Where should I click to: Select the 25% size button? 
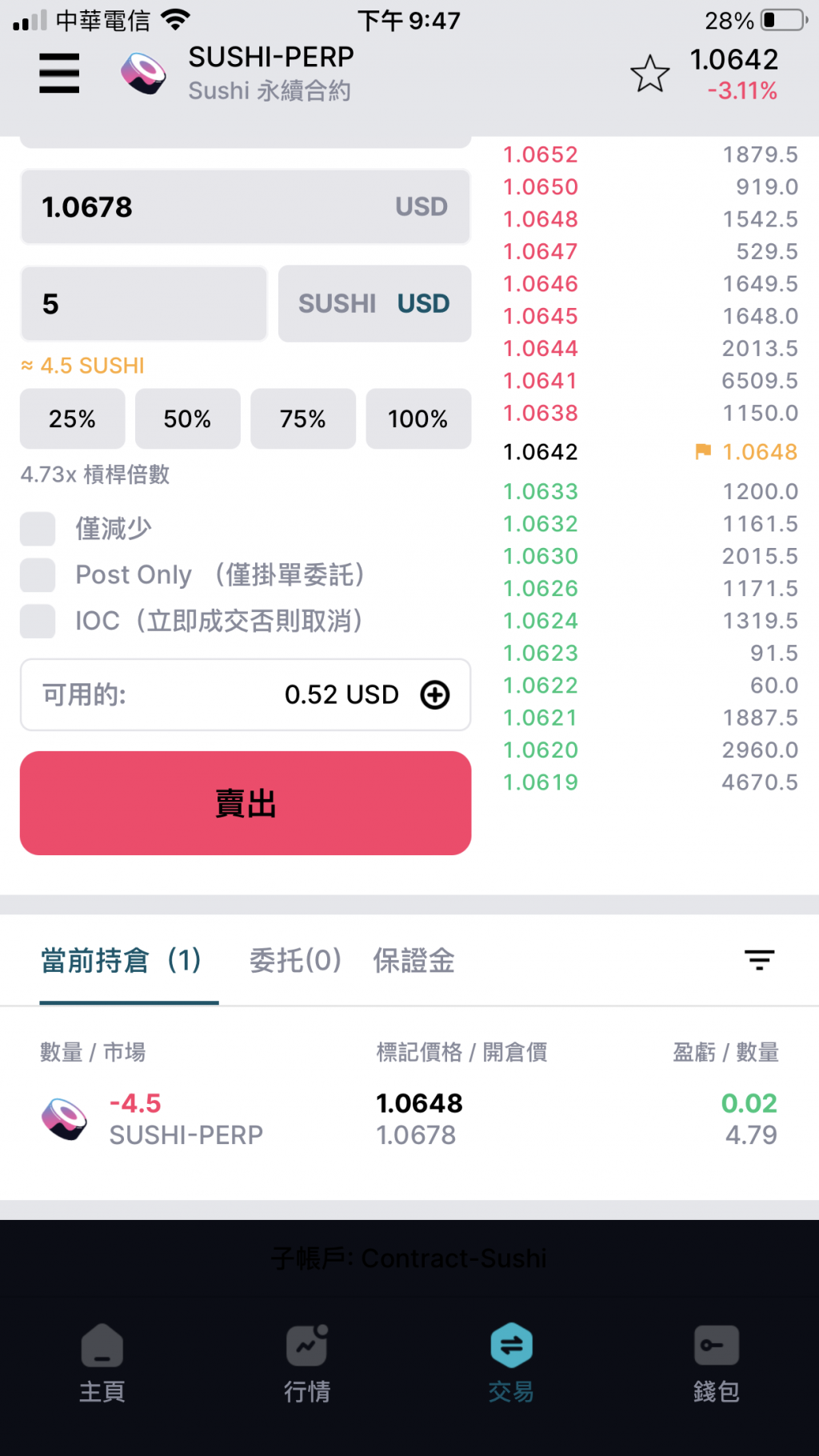[72, 418]
